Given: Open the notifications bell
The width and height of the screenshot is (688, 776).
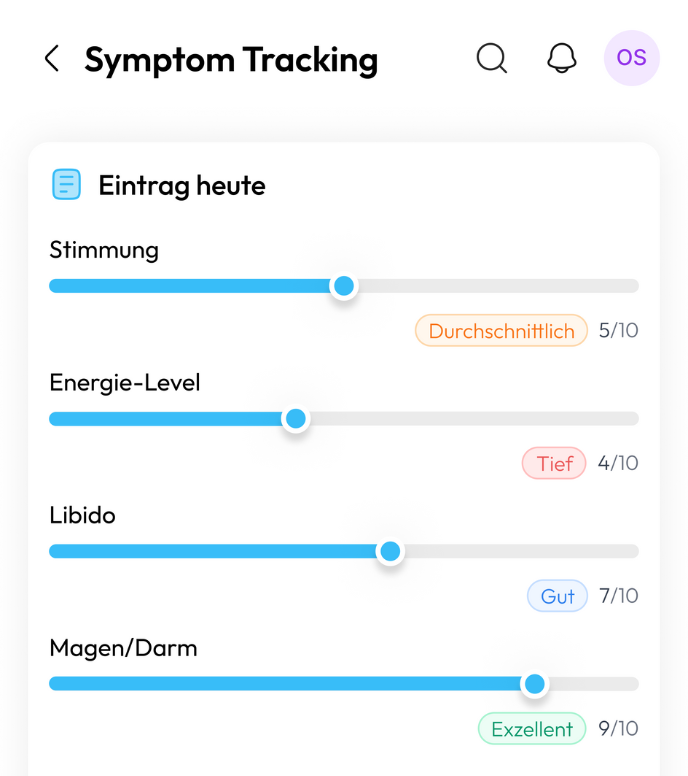Looking at the screenshot, I should coord(562,58).
